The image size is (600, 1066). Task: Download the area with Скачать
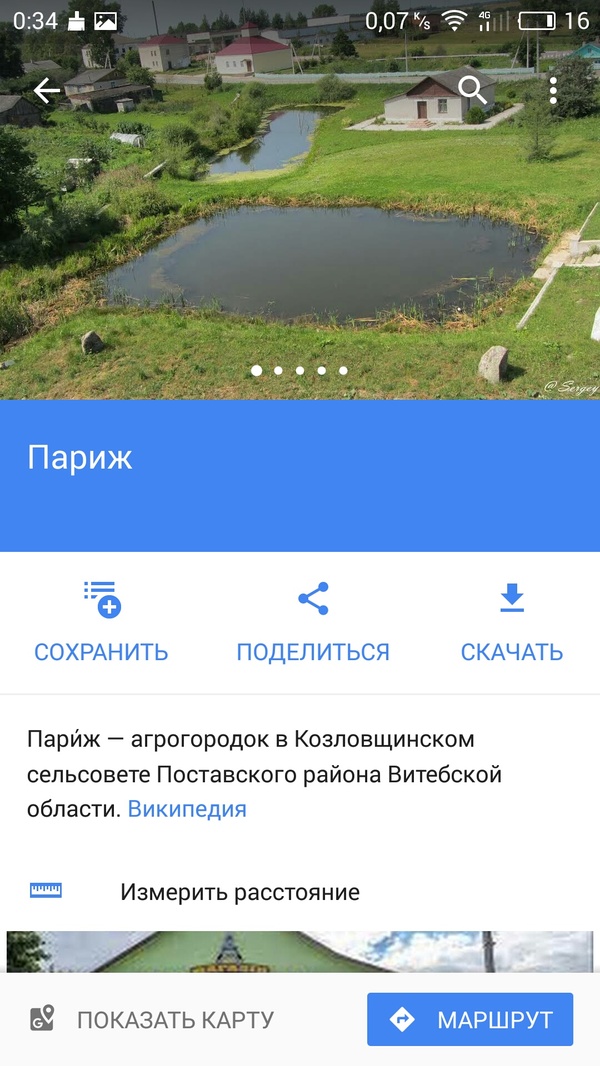tap(512, 624)
